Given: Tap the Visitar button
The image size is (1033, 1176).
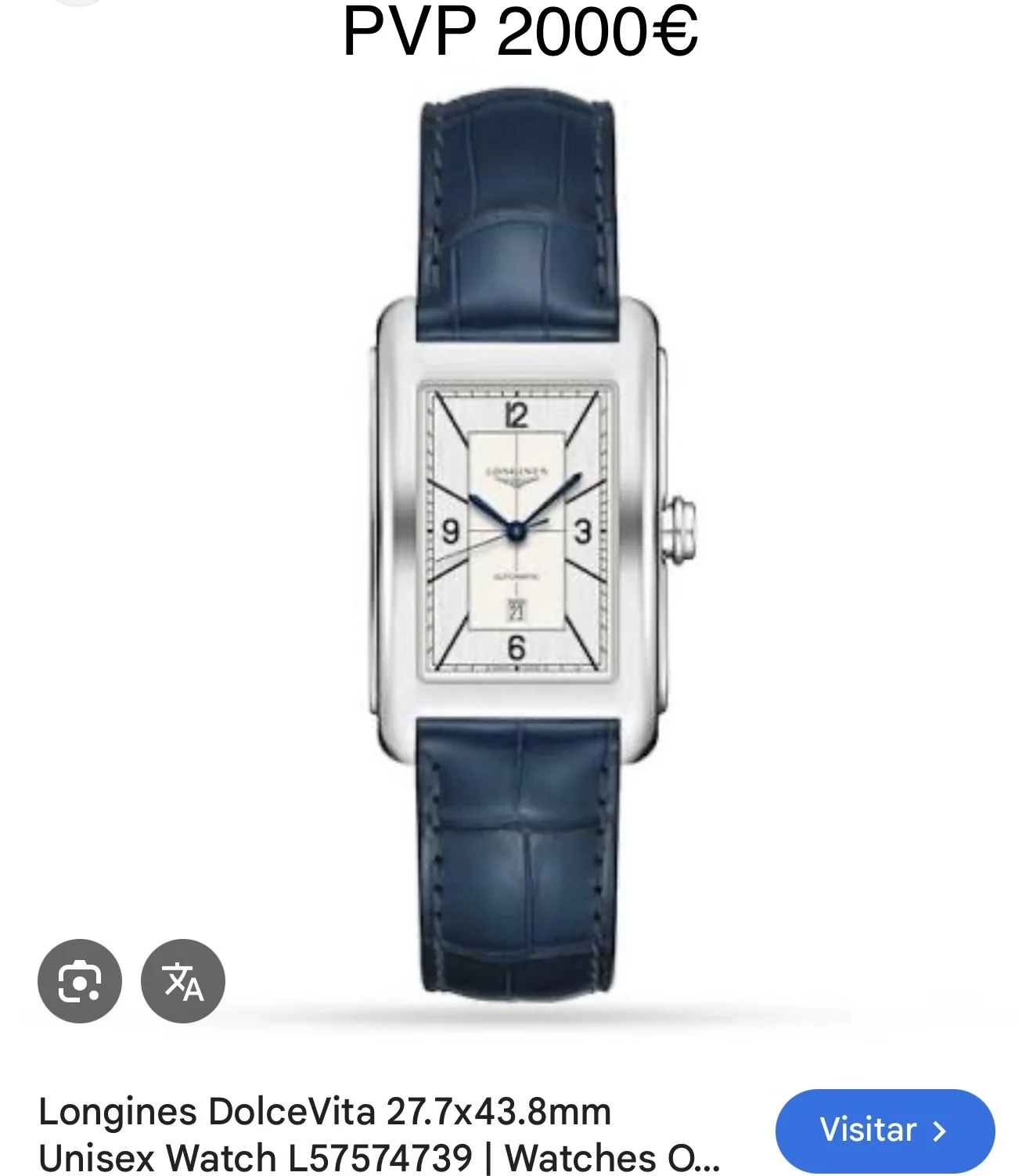Looking at the screenshot, I should (884, 1131).
